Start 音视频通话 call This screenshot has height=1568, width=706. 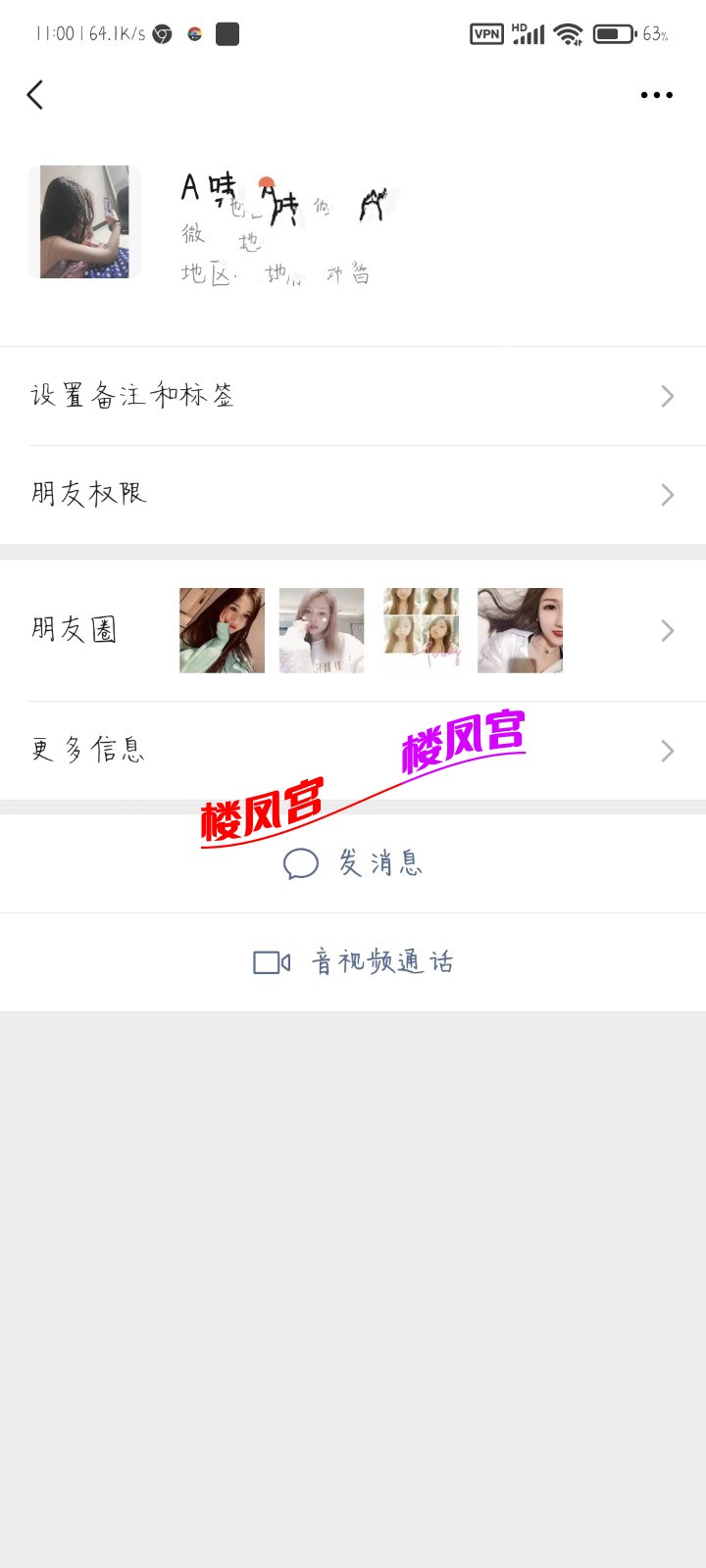[x=353, y=962]
